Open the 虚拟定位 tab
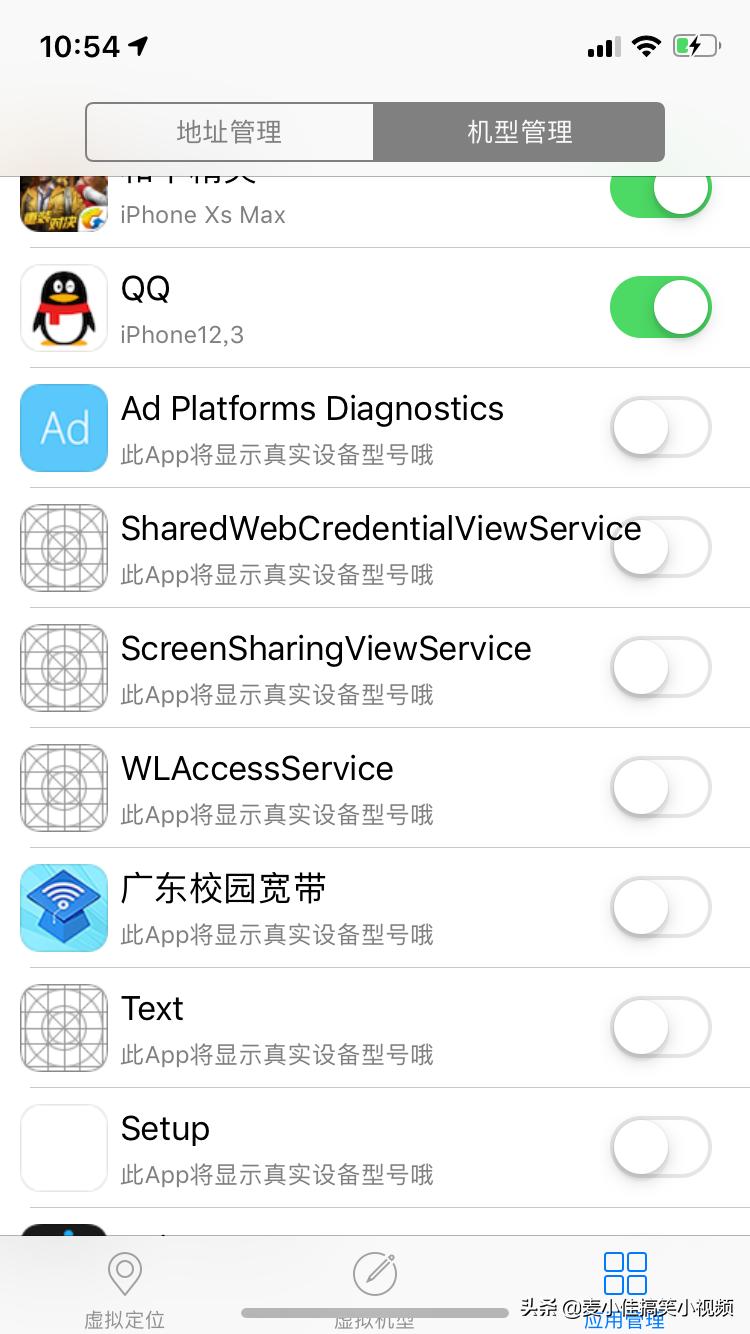 click(x=125, y=1288)
